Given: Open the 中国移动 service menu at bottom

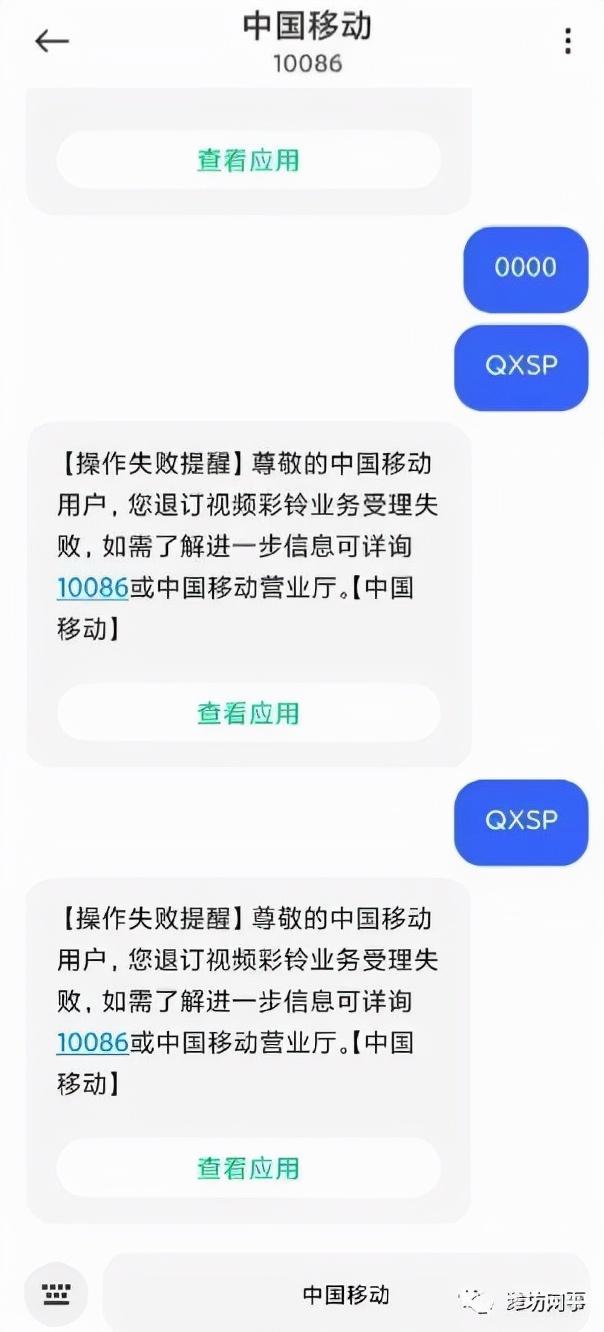Looking at the screenshot, I should (346, 1294).
